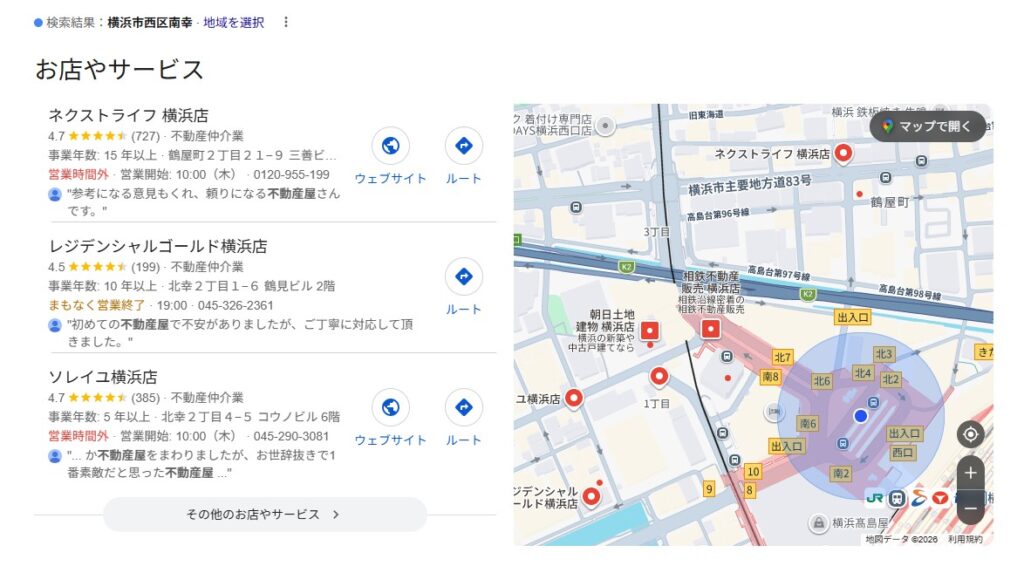This screenshot has width=1024, height=566.
Task: Center the map on my location
Action: point(969,434)
